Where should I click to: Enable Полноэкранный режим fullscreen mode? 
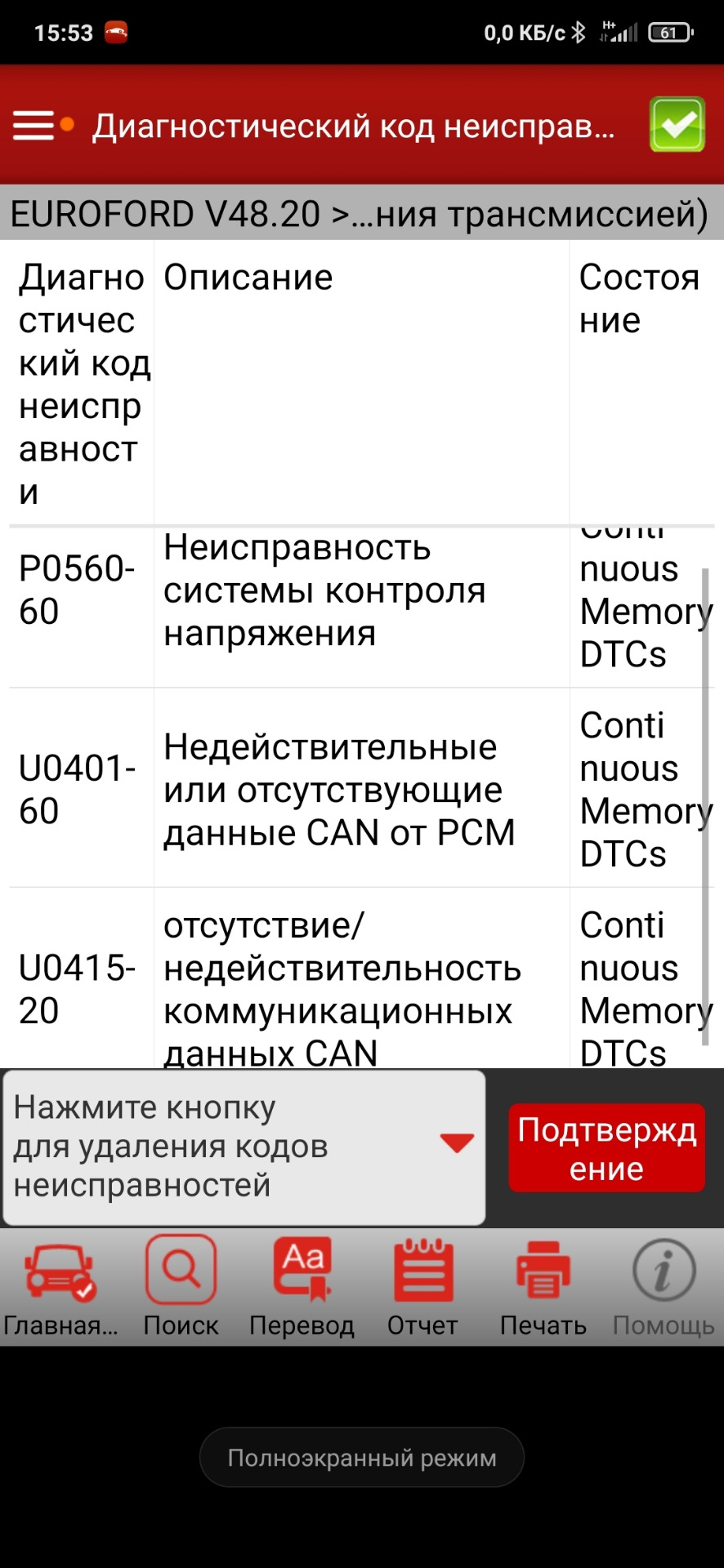[361, 1458]
